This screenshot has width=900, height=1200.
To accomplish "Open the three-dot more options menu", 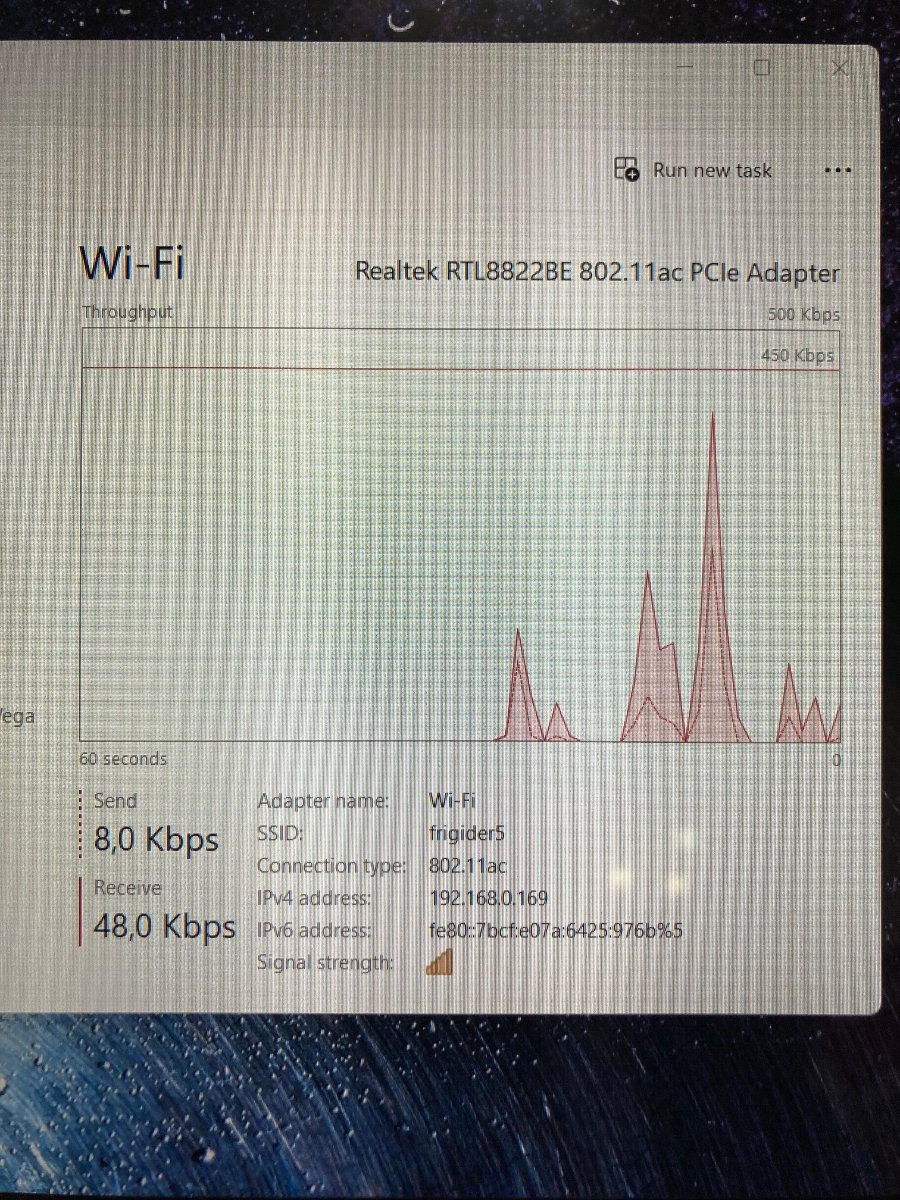I will [x=837, y=171].
